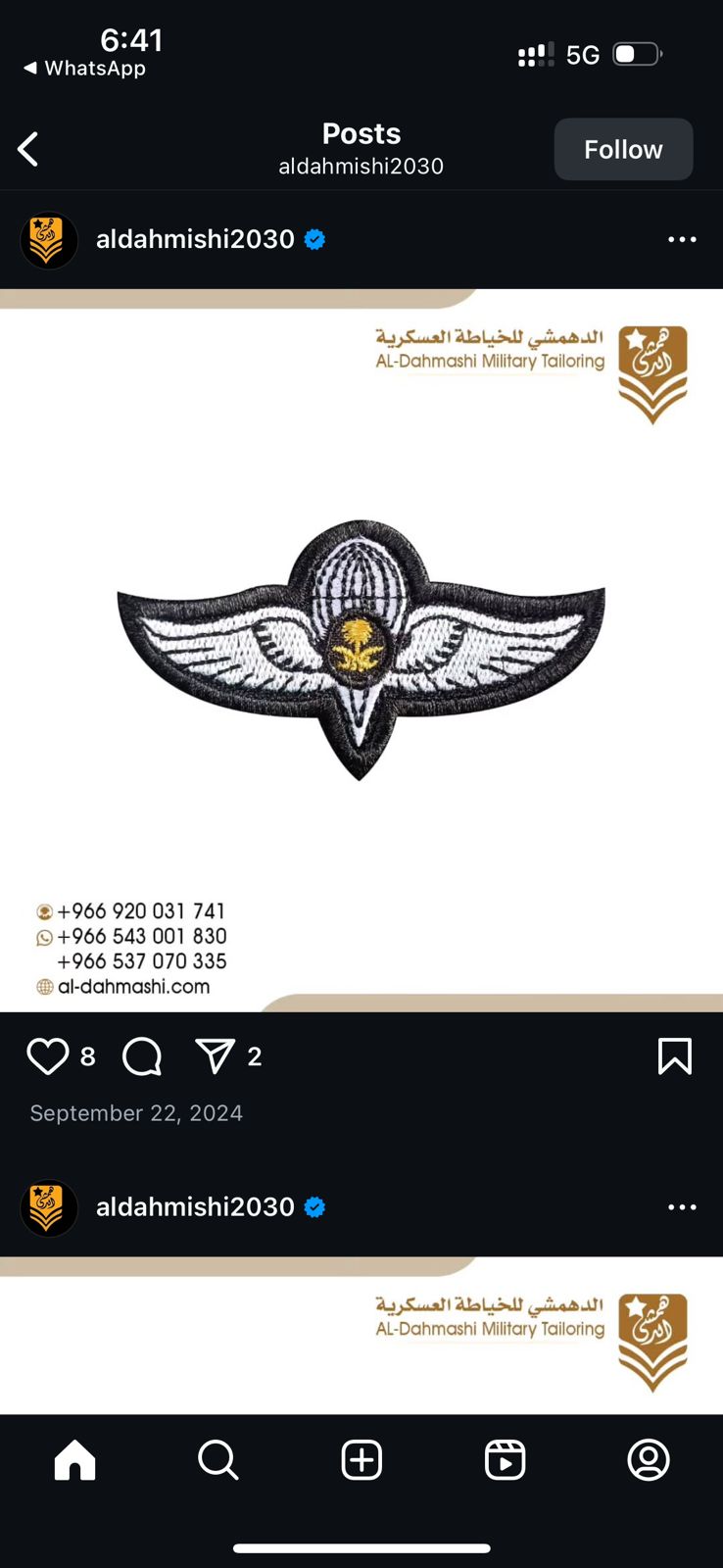Return to WhatsApp via the status bar link
The height and width of the screenshot is (1568, 723).
pyautogui.click(x=84, y=69)
